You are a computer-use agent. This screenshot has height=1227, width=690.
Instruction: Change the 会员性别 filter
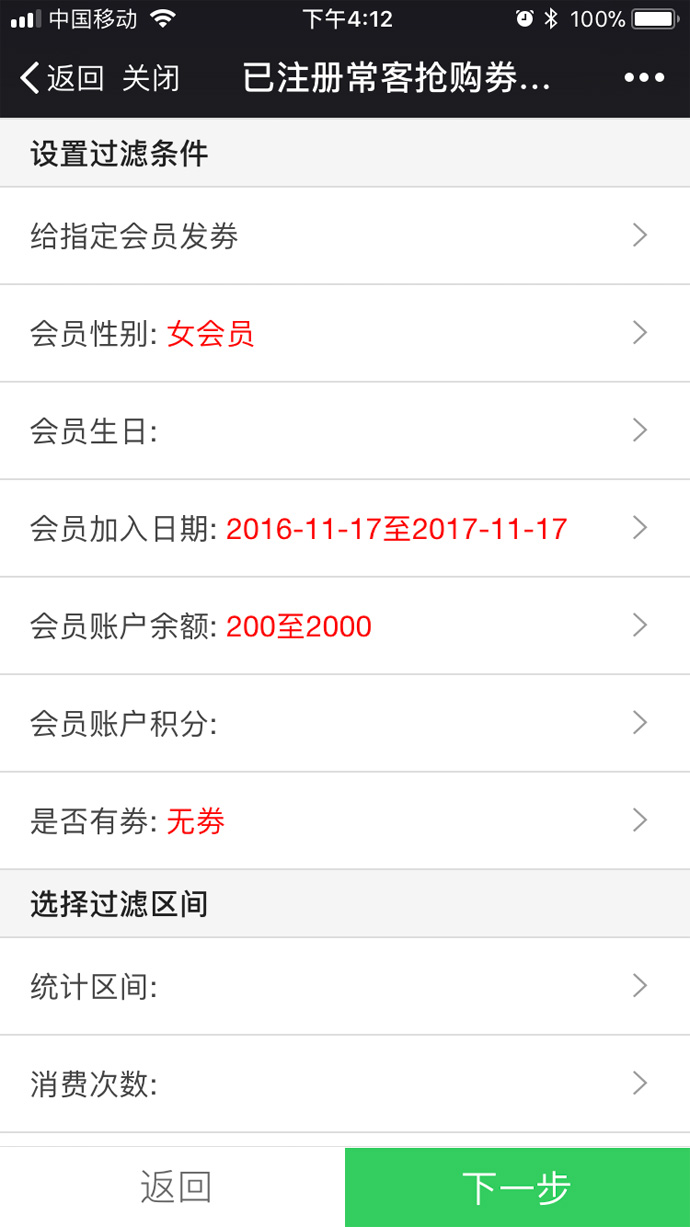click(x=345, y=333)
